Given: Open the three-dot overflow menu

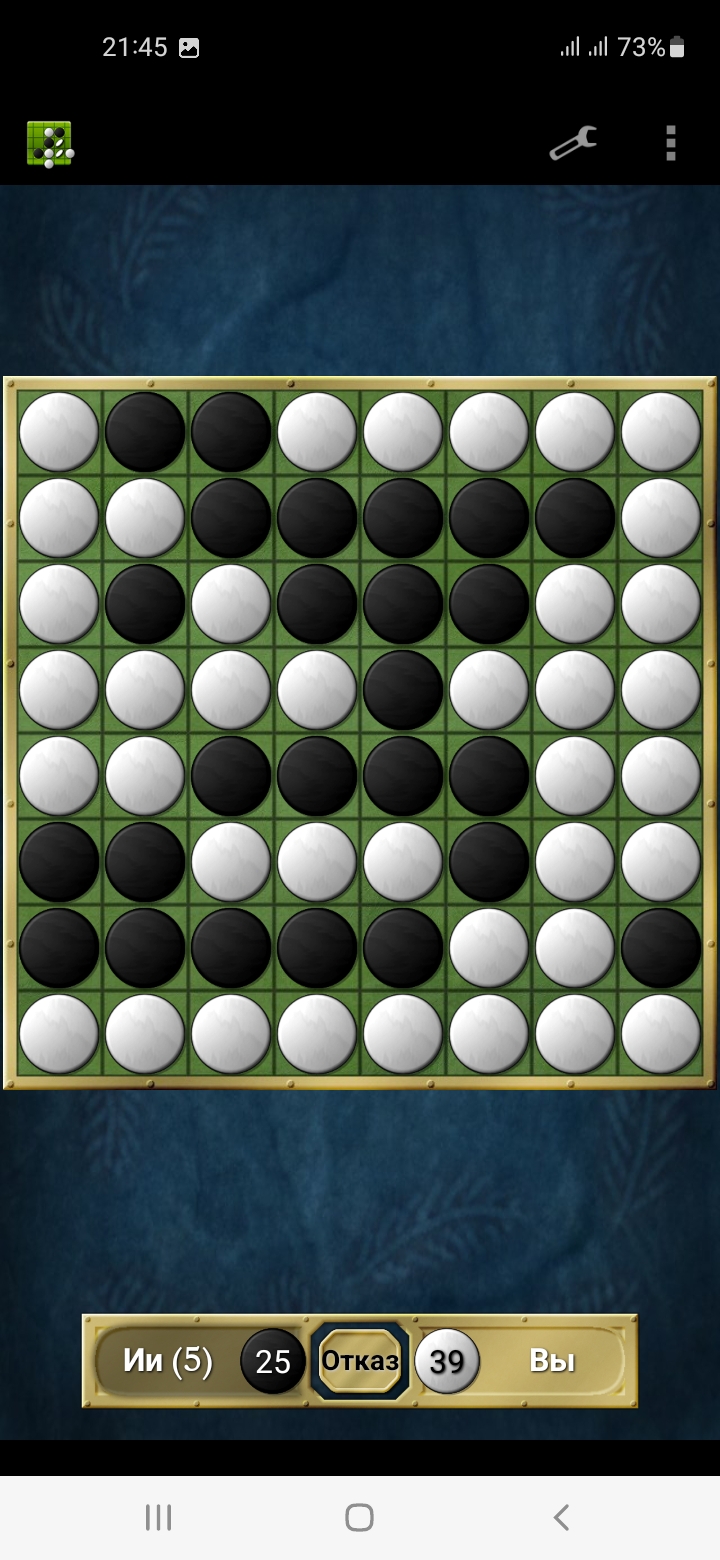Looking at the screenshot, I should click(671, 143).
